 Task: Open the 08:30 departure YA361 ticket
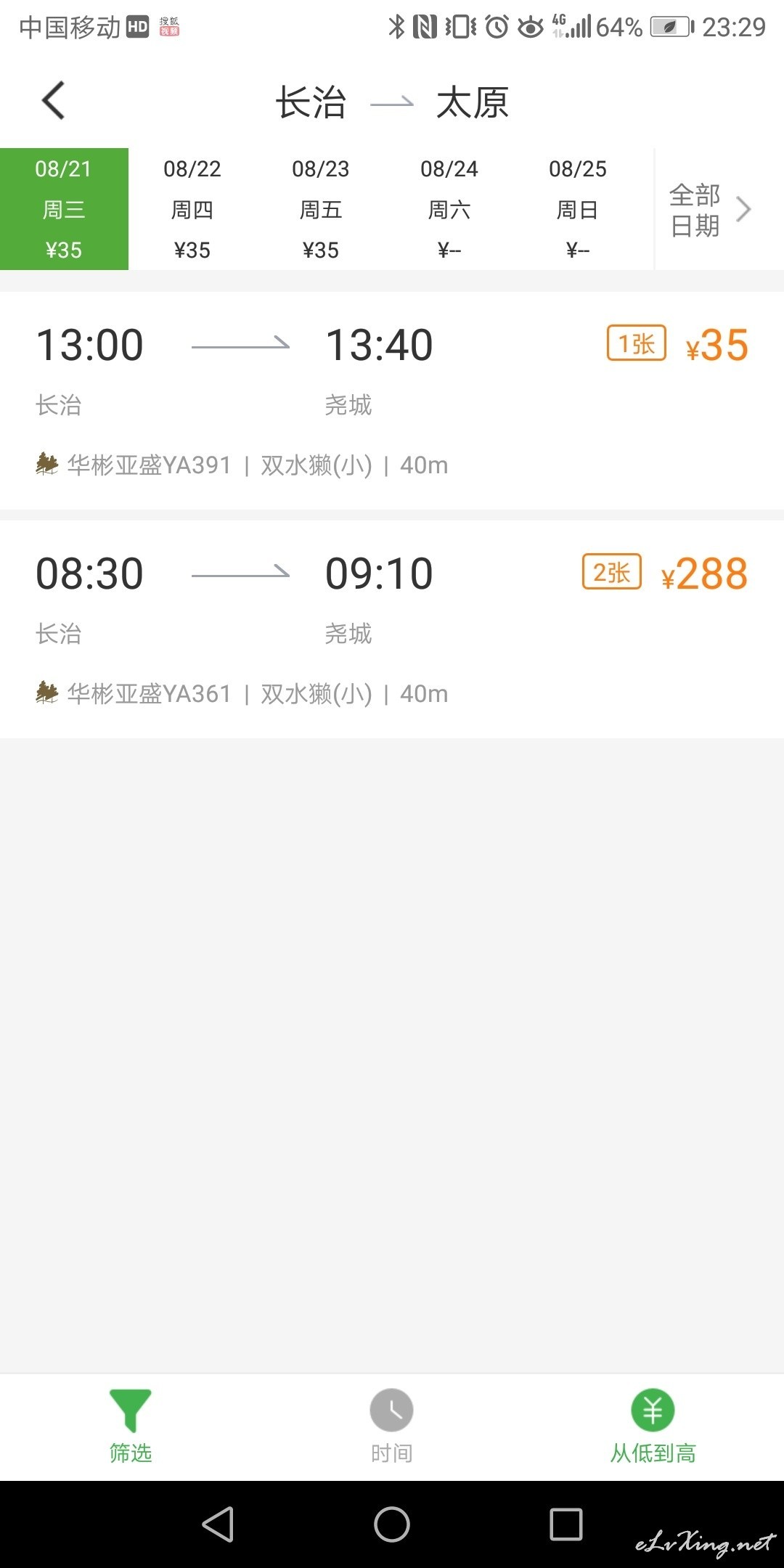[392, 629]
